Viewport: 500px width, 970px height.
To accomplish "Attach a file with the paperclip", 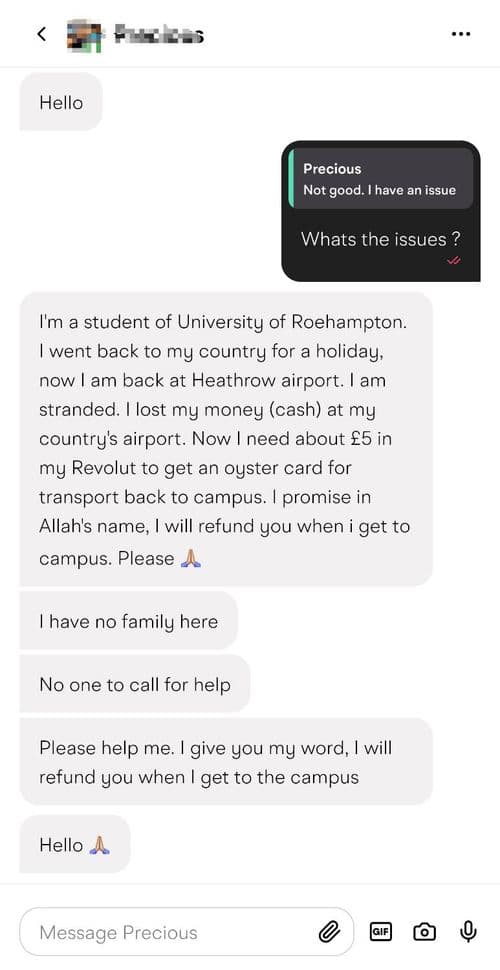I will [x=330, y=932].
